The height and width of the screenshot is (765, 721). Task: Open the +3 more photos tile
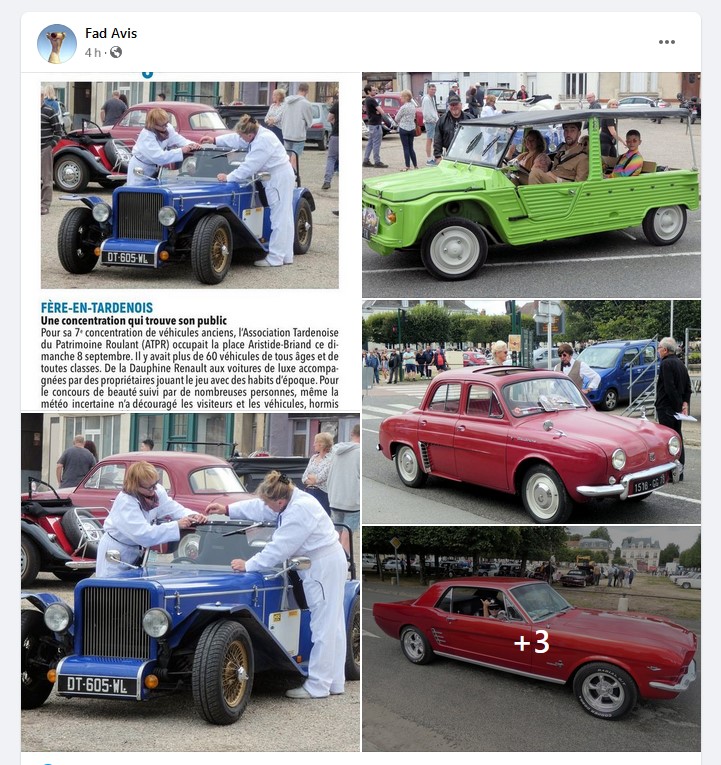click(x=531, y=640)
